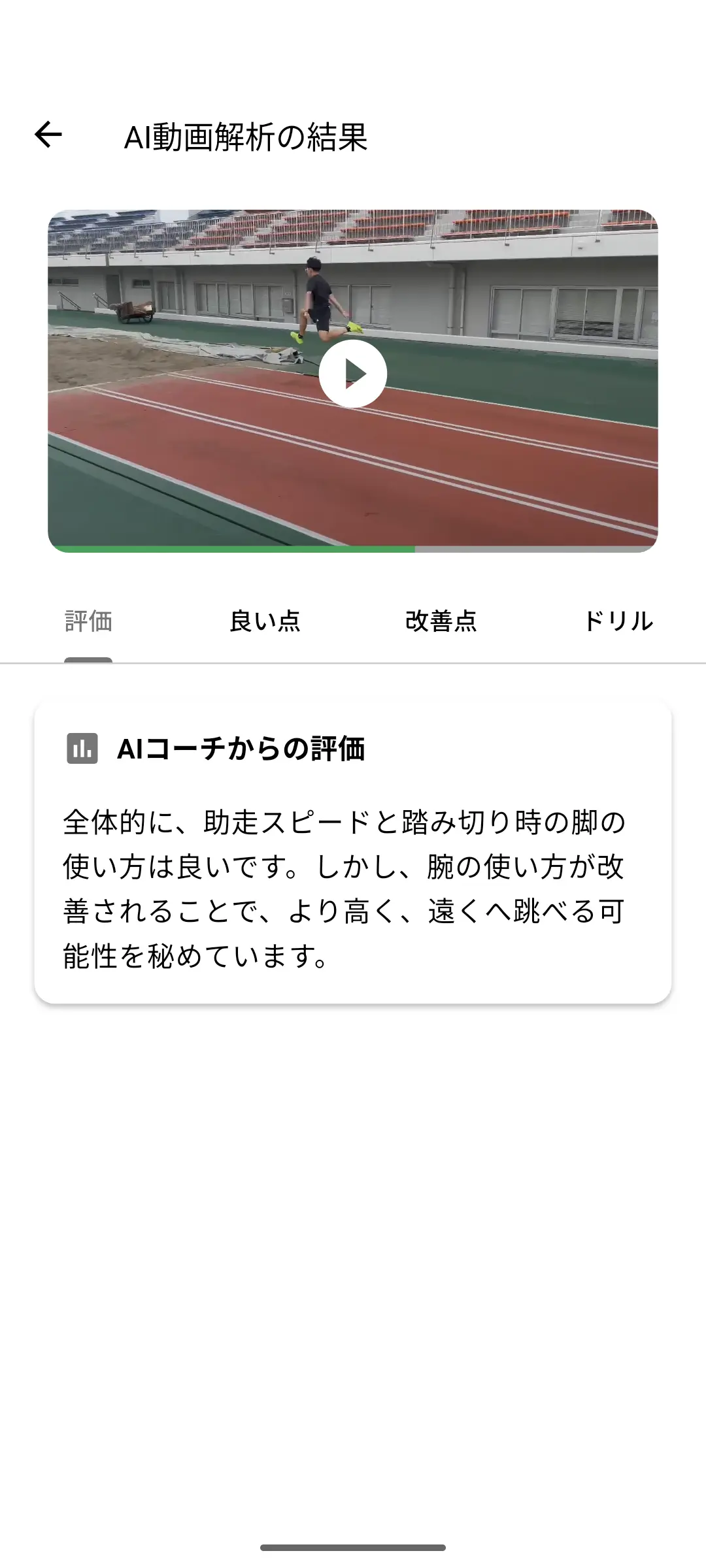Tap the arrow icon next to the title
The height and width of the screenshot is (1568, 706).
[x=48, y=135]
